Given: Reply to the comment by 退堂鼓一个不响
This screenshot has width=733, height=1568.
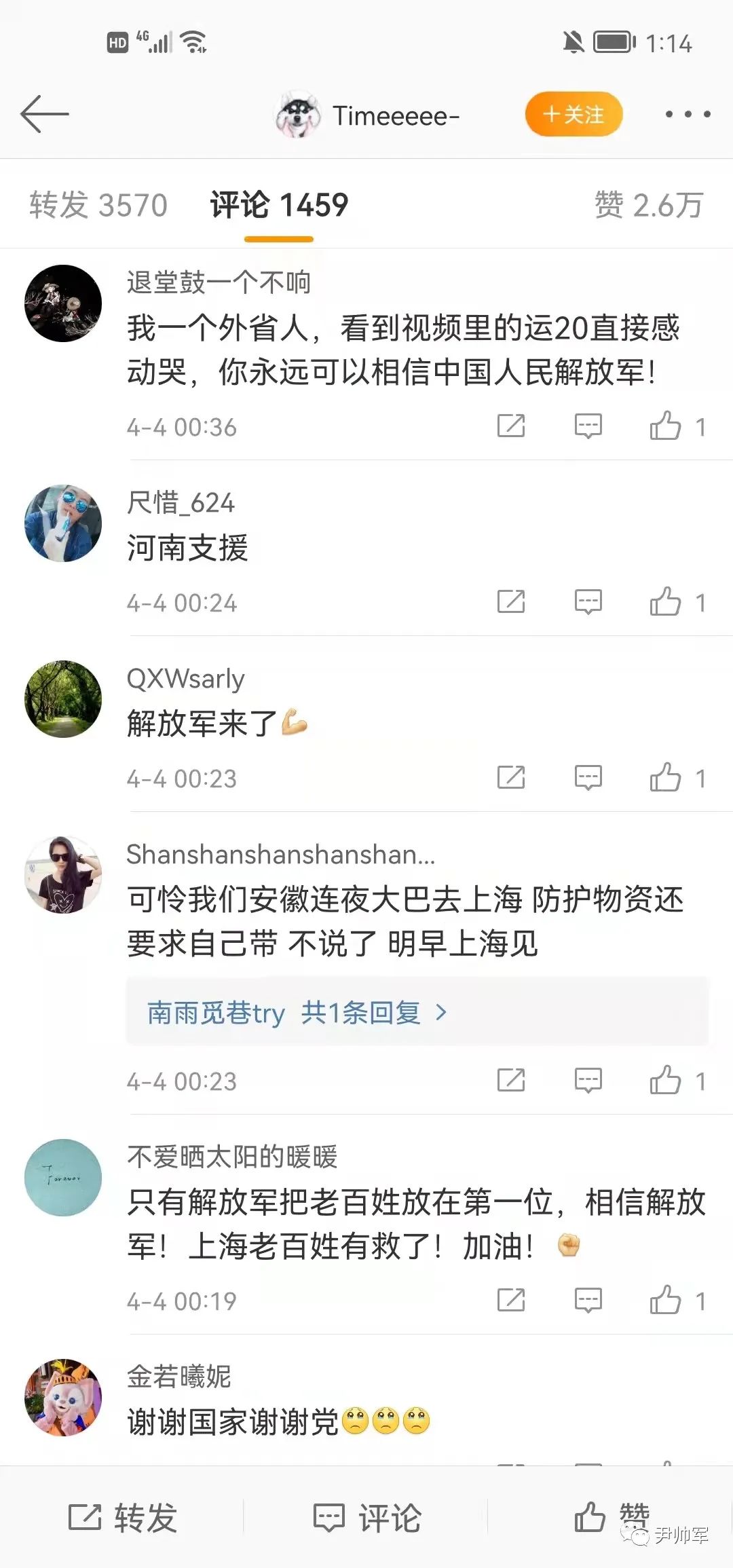Looking at the screenshot, I should point(588,426).
